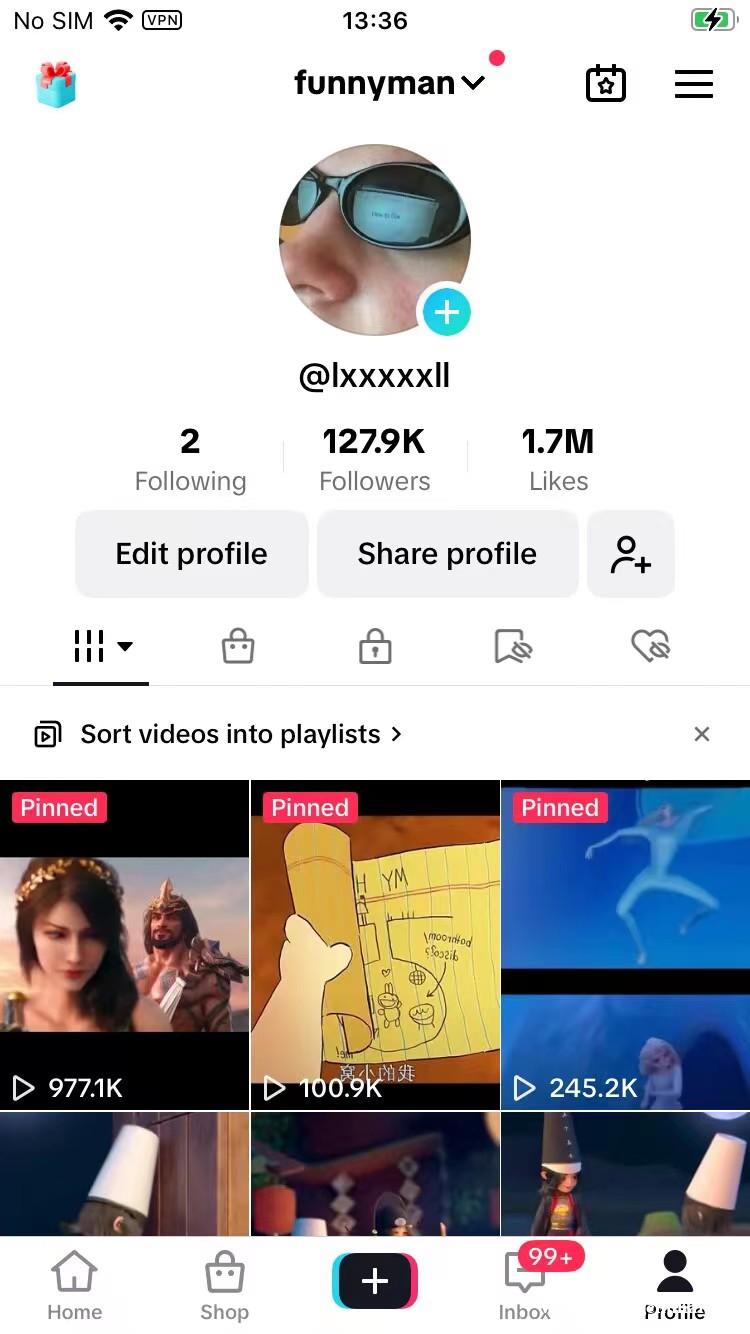The height and width of the screenshot is (1334, 750).
Task: Open add friends icon button
Action: 631,554
